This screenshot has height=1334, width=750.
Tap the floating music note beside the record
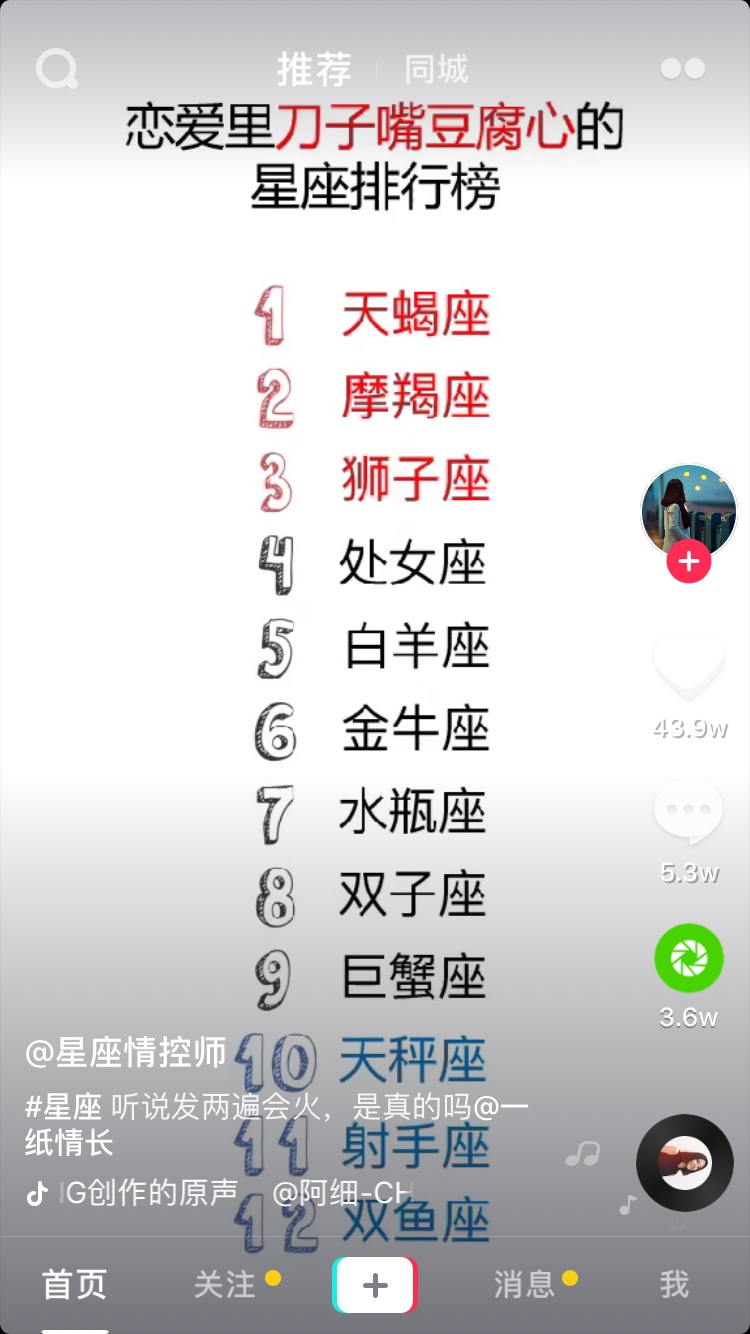coord(581,1155)
